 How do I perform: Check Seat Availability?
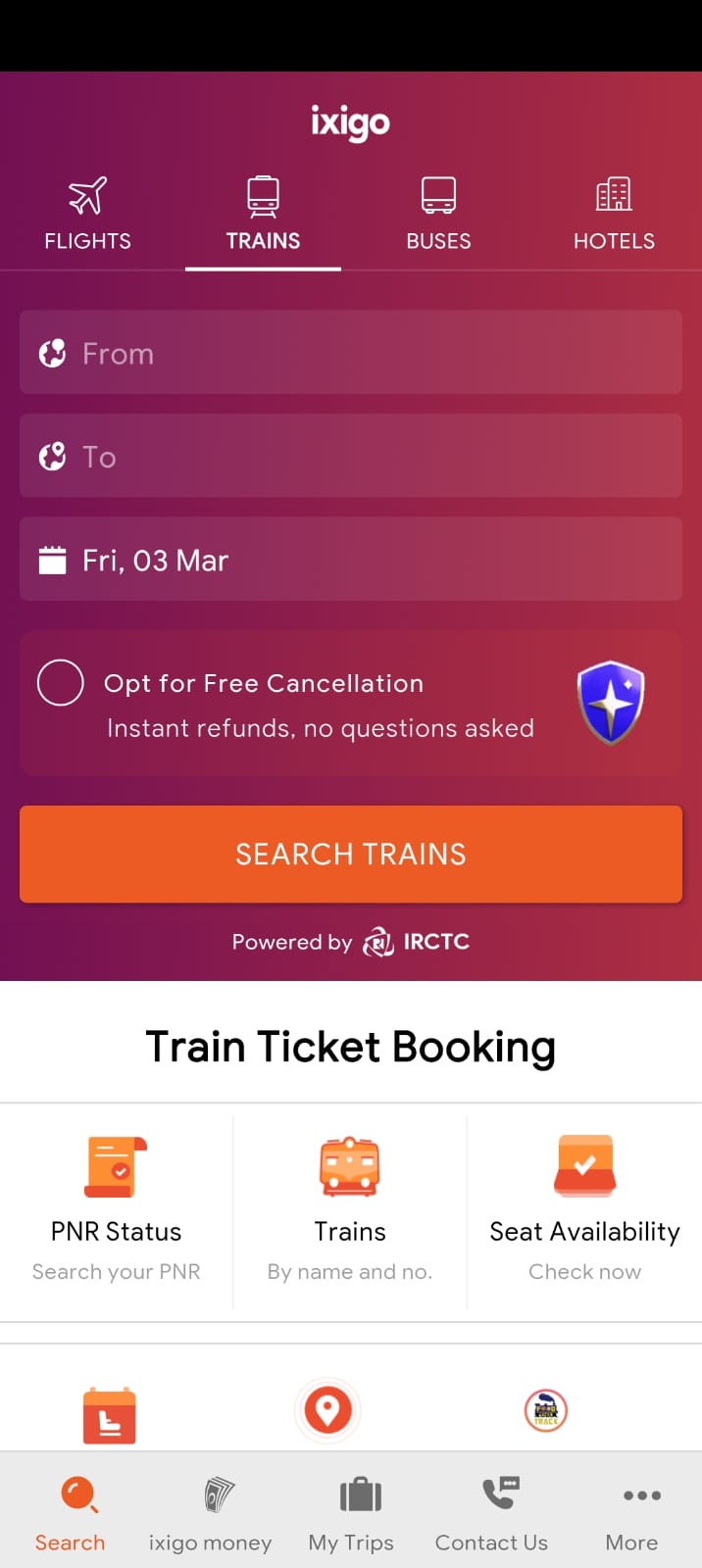click(584, 1210)
